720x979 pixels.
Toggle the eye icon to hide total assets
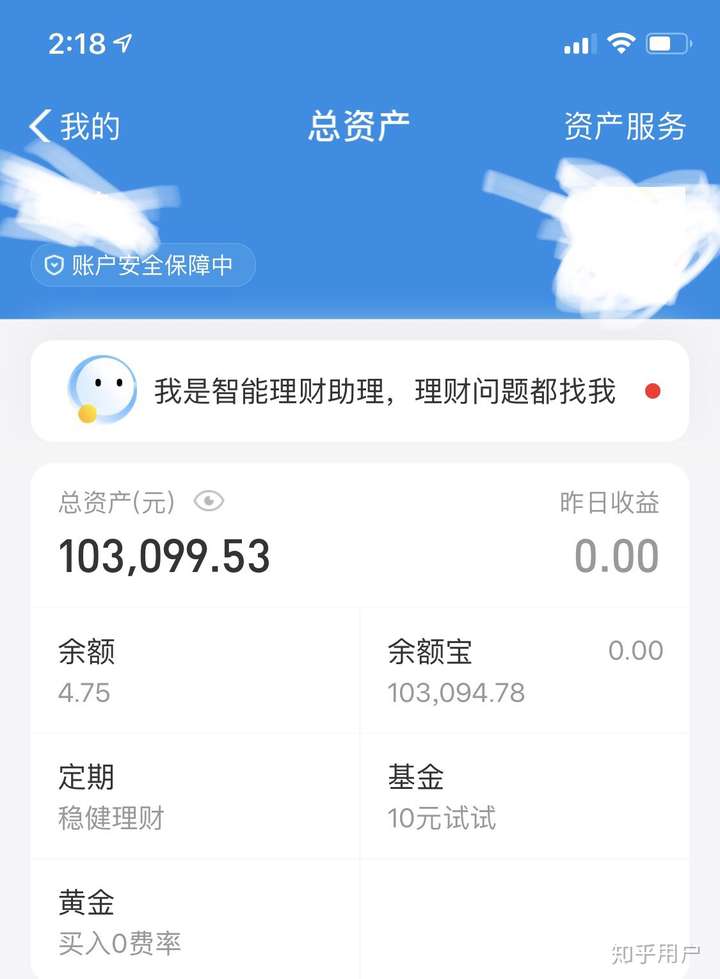click(208, 502)
